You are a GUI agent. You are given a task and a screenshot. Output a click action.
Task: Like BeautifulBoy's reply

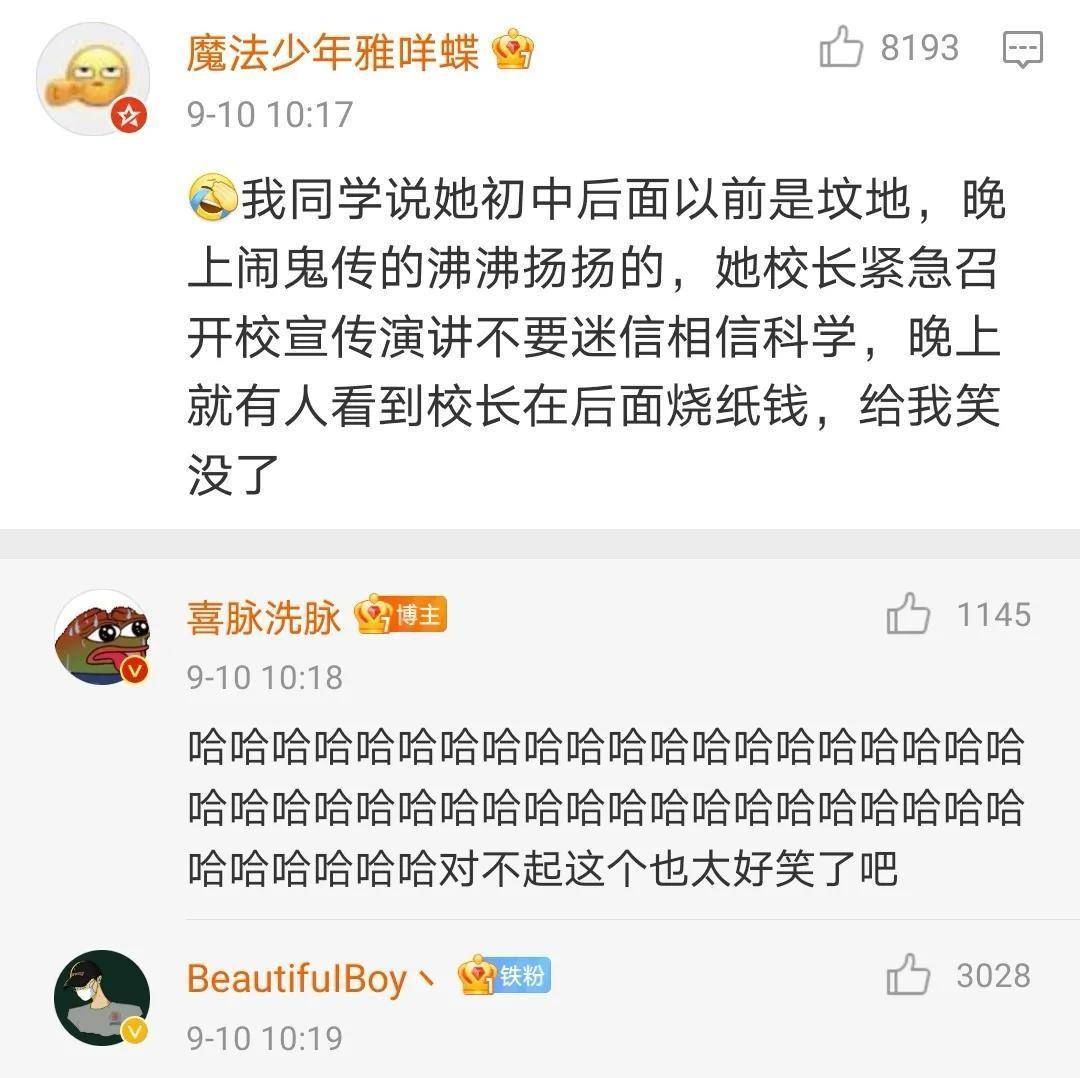908,976
